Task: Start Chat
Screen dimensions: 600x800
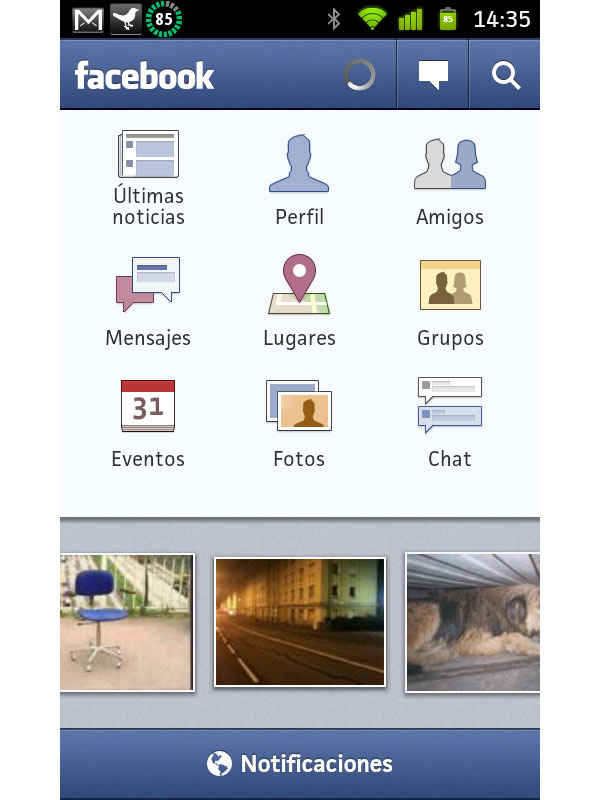Action: 450,422
